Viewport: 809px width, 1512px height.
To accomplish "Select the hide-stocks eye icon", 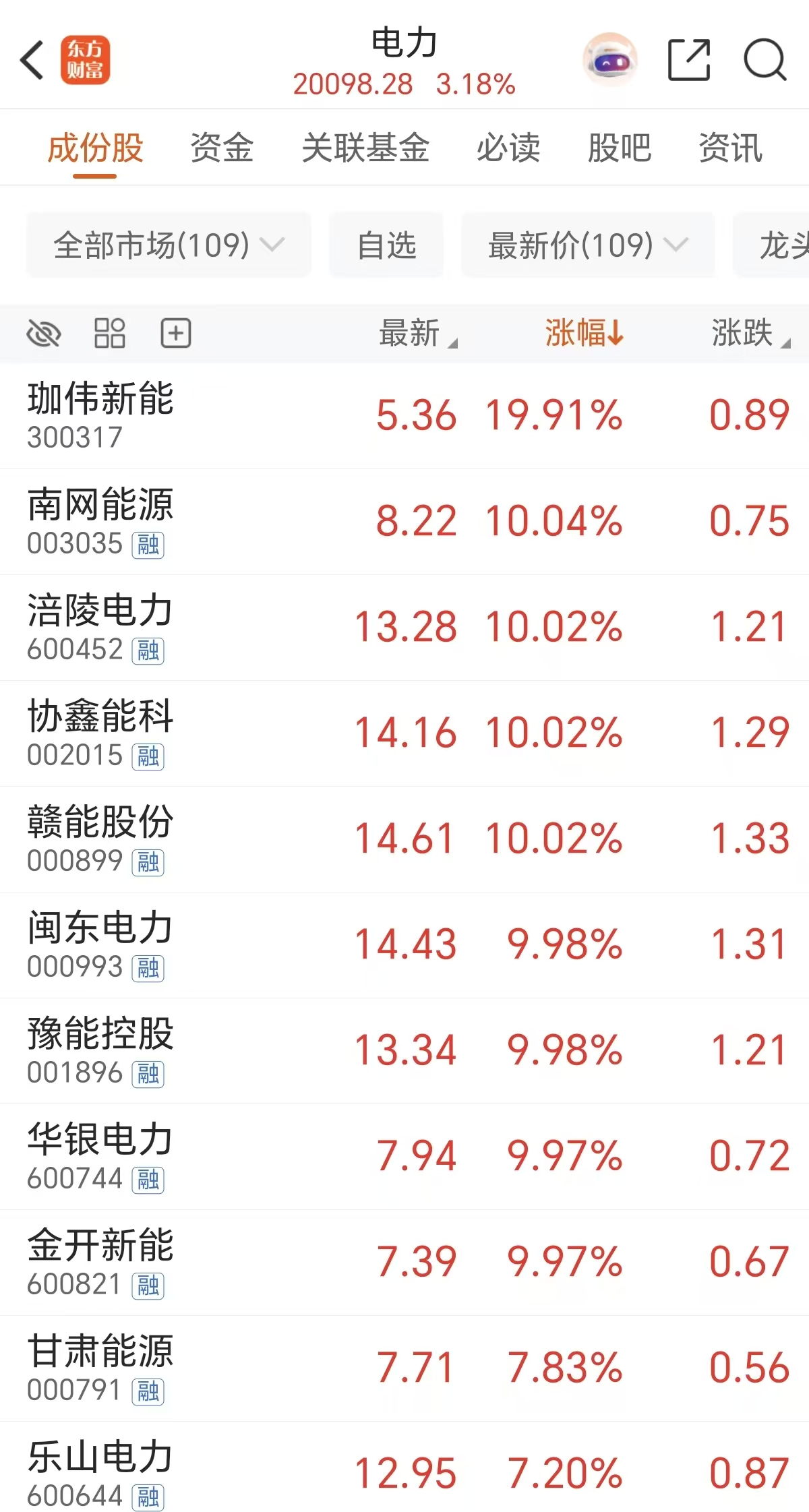I will click(43, 332).
